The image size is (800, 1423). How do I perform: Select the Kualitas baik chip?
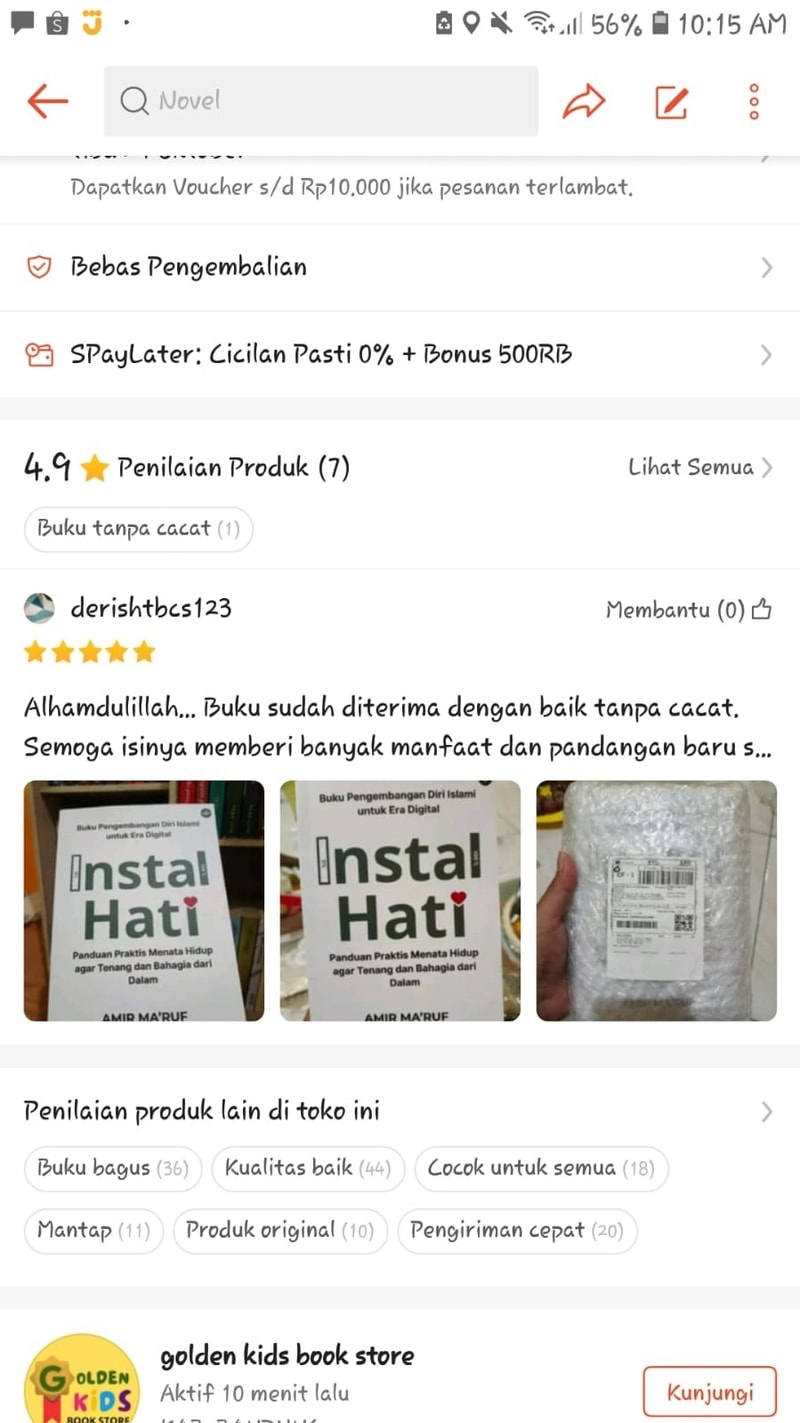[307, 1168]
